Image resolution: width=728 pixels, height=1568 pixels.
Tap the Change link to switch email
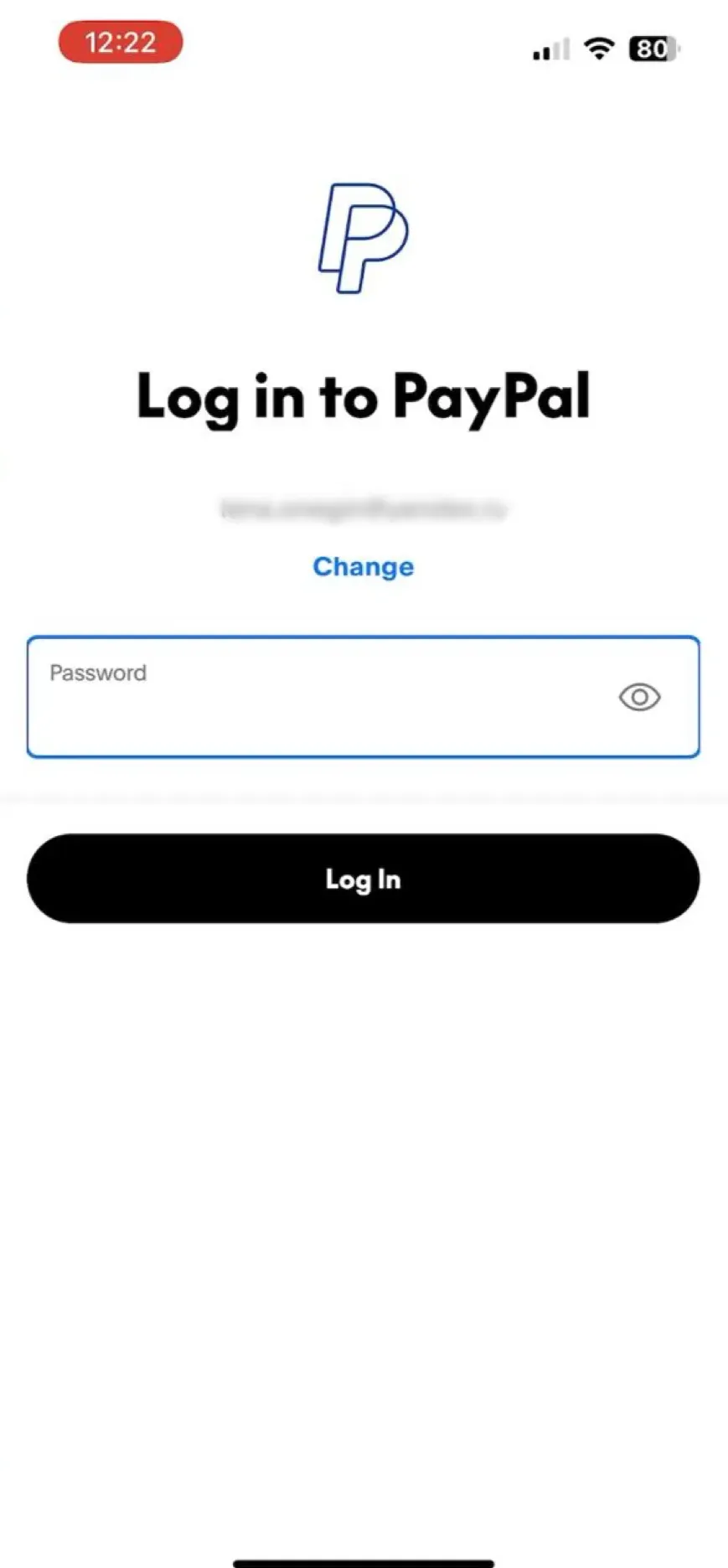(x=363, y=567)
